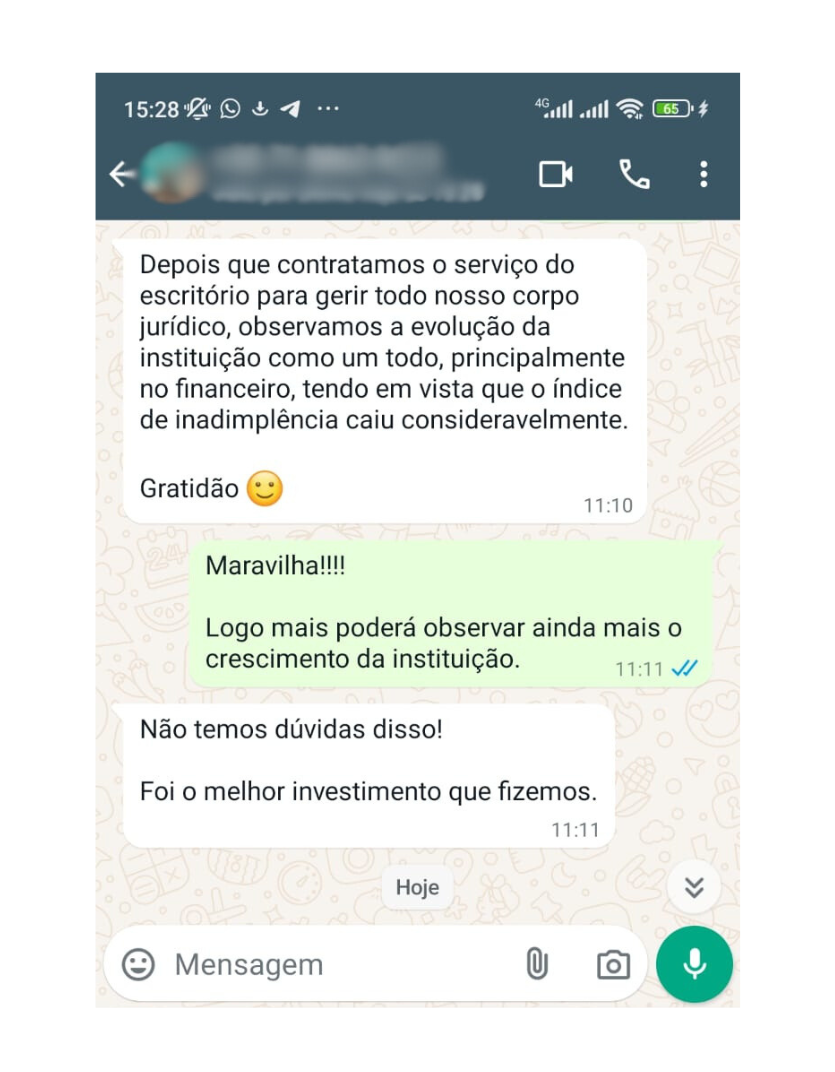Go back to the chat list

click(x=121, y=175)
